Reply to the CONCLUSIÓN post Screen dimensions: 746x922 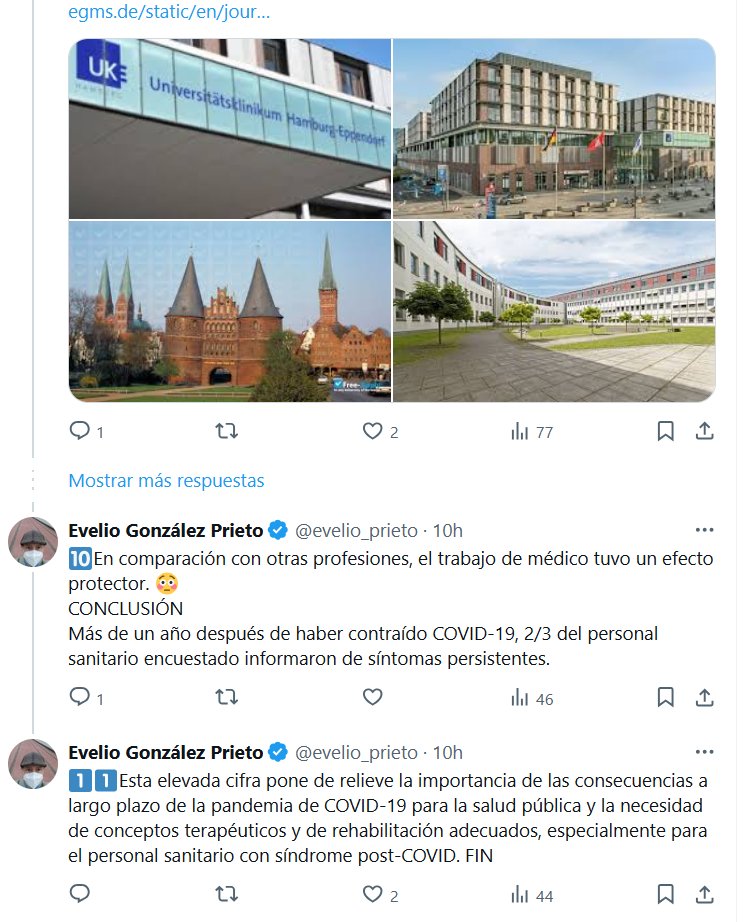coord(80,698)
